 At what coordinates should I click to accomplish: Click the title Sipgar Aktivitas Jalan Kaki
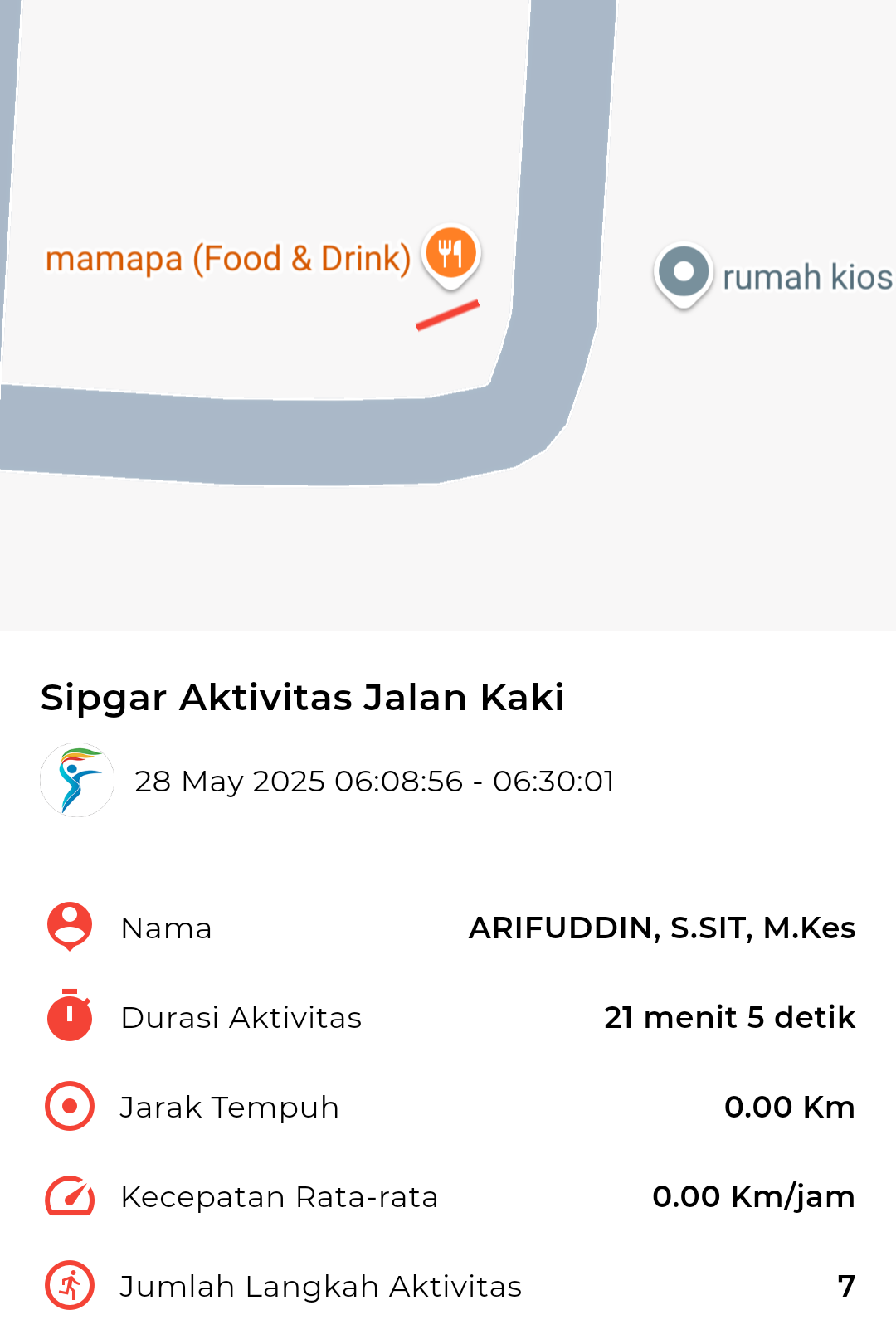[303, 698]
